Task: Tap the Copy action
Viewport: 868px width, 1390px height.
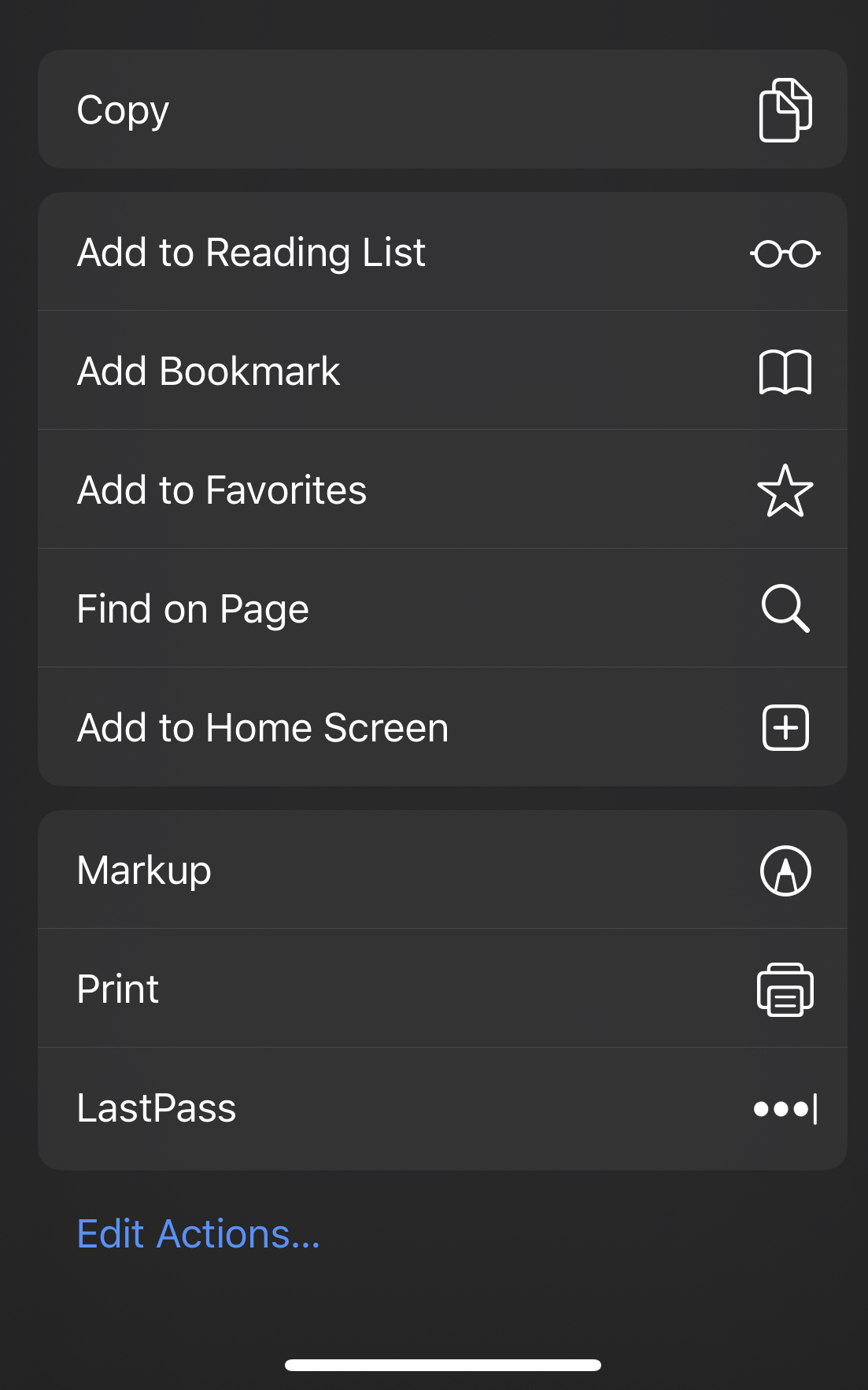Action: pyautogui.click(x=442, y=109)
